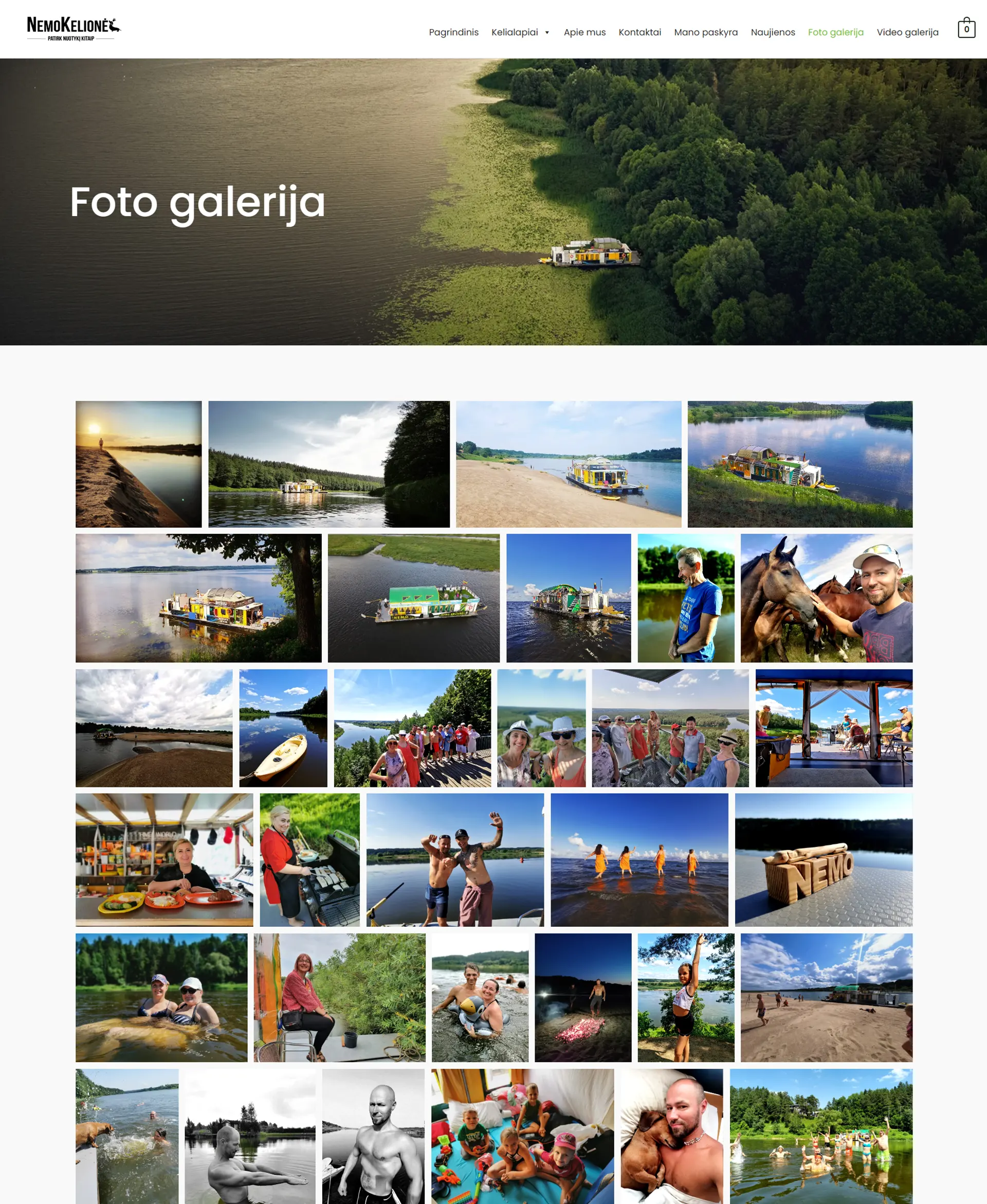View the houseboat on sandy beach photo
987x1204 pixels.
coord(568,463)
